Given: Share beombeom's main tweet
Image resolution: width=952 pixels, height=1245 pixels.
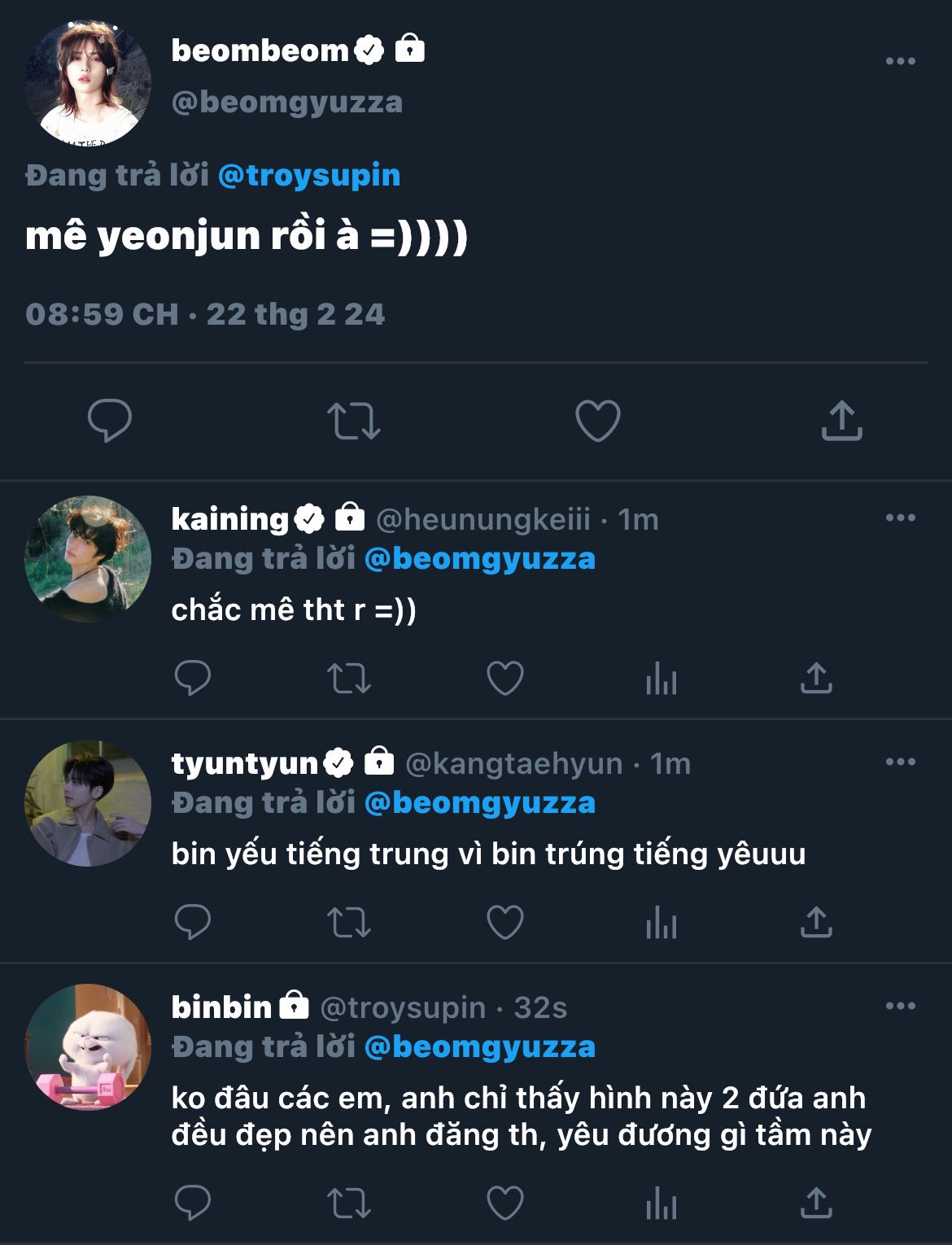Looking at the screenshot, I should pos(841,421).
